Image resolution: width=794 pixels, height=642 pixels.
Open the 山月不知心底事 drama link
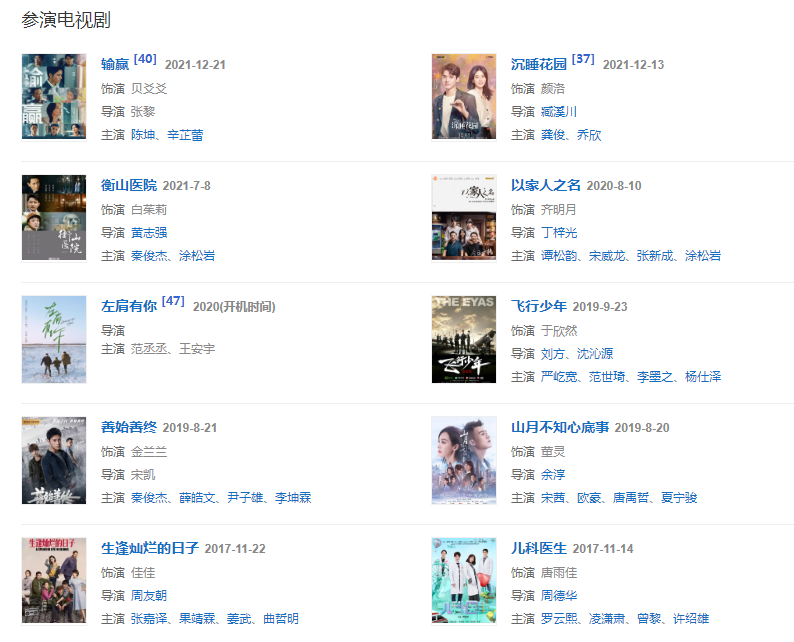pyautogui.click(x=560, y=427)
